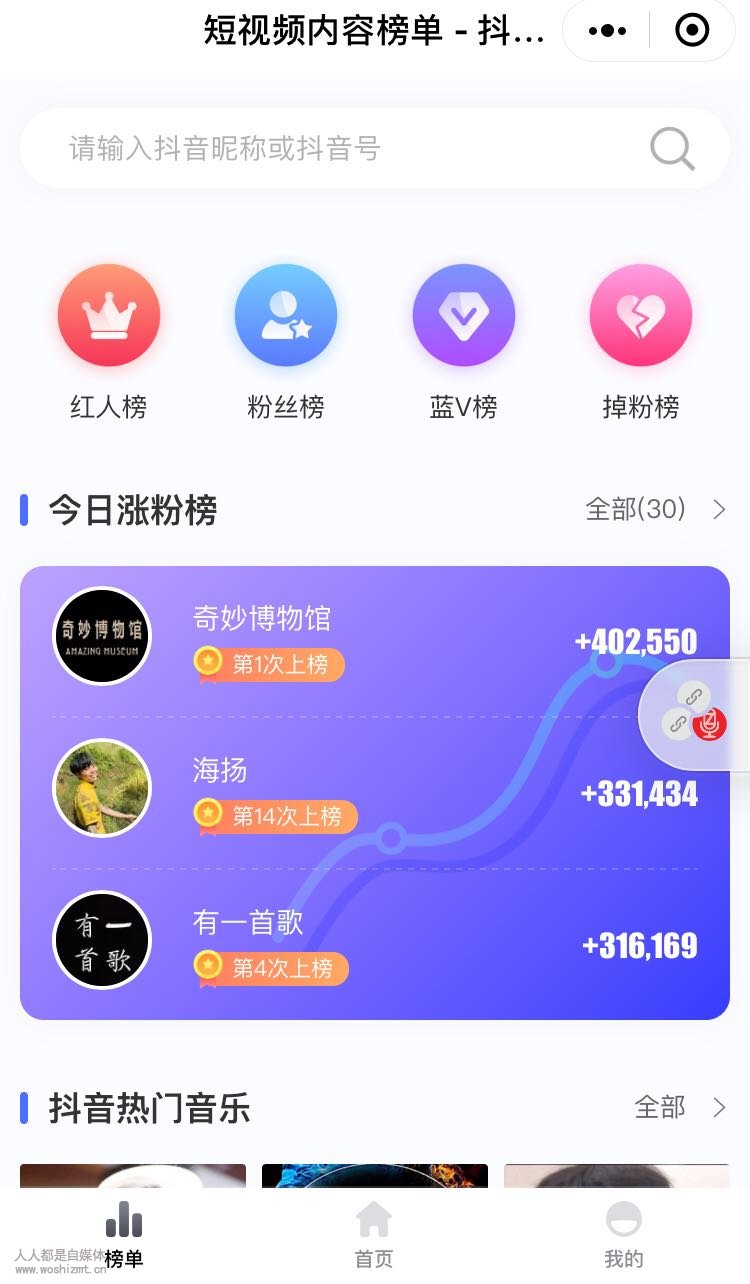Open 有一首歌 ranking entry
The height and width of the screenshot is (1284, 750).
tap(375, 944)
